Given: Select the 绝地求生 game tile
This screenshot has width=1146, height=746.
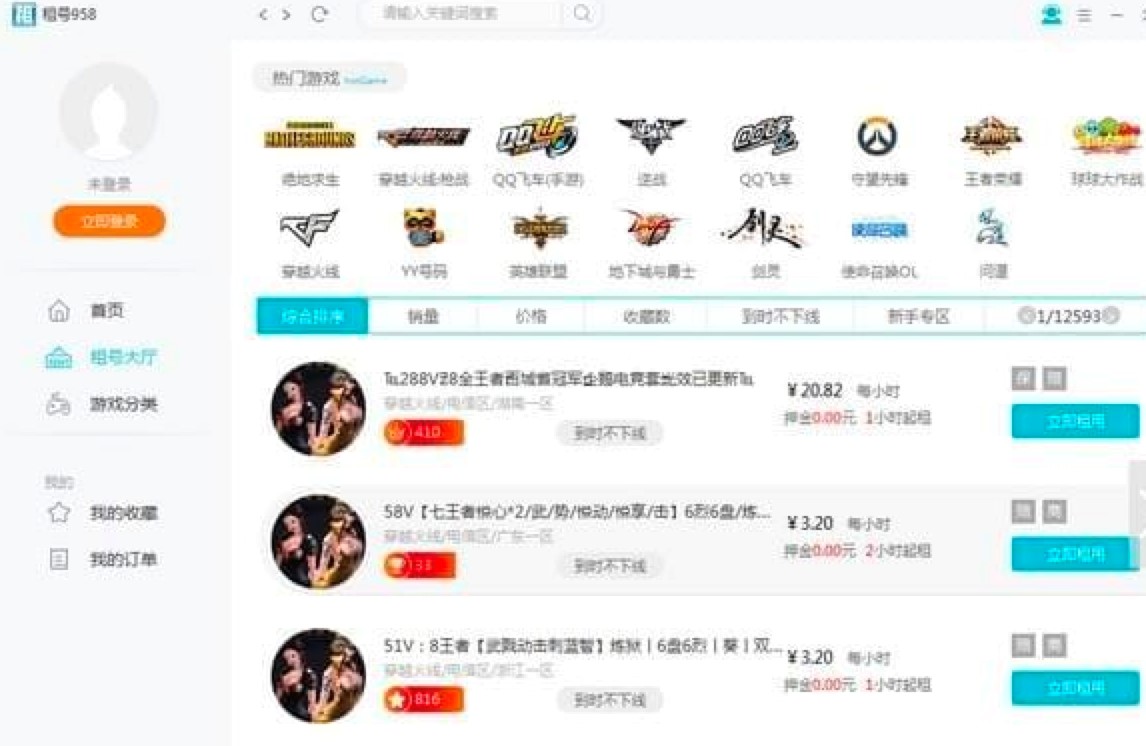Looking at the screenshot, I should tap(310, 150).
